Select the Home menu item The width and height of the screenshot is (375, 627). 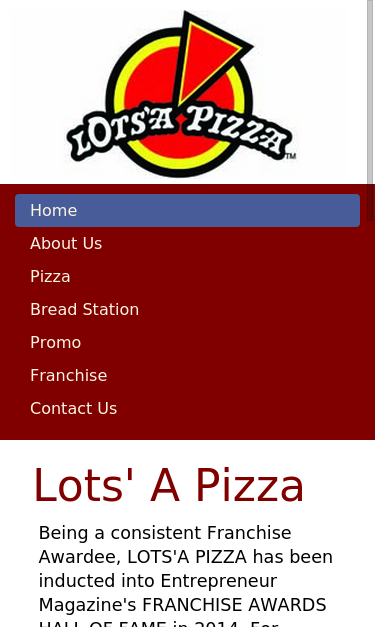pyautogui.click(x=187, y=210)
